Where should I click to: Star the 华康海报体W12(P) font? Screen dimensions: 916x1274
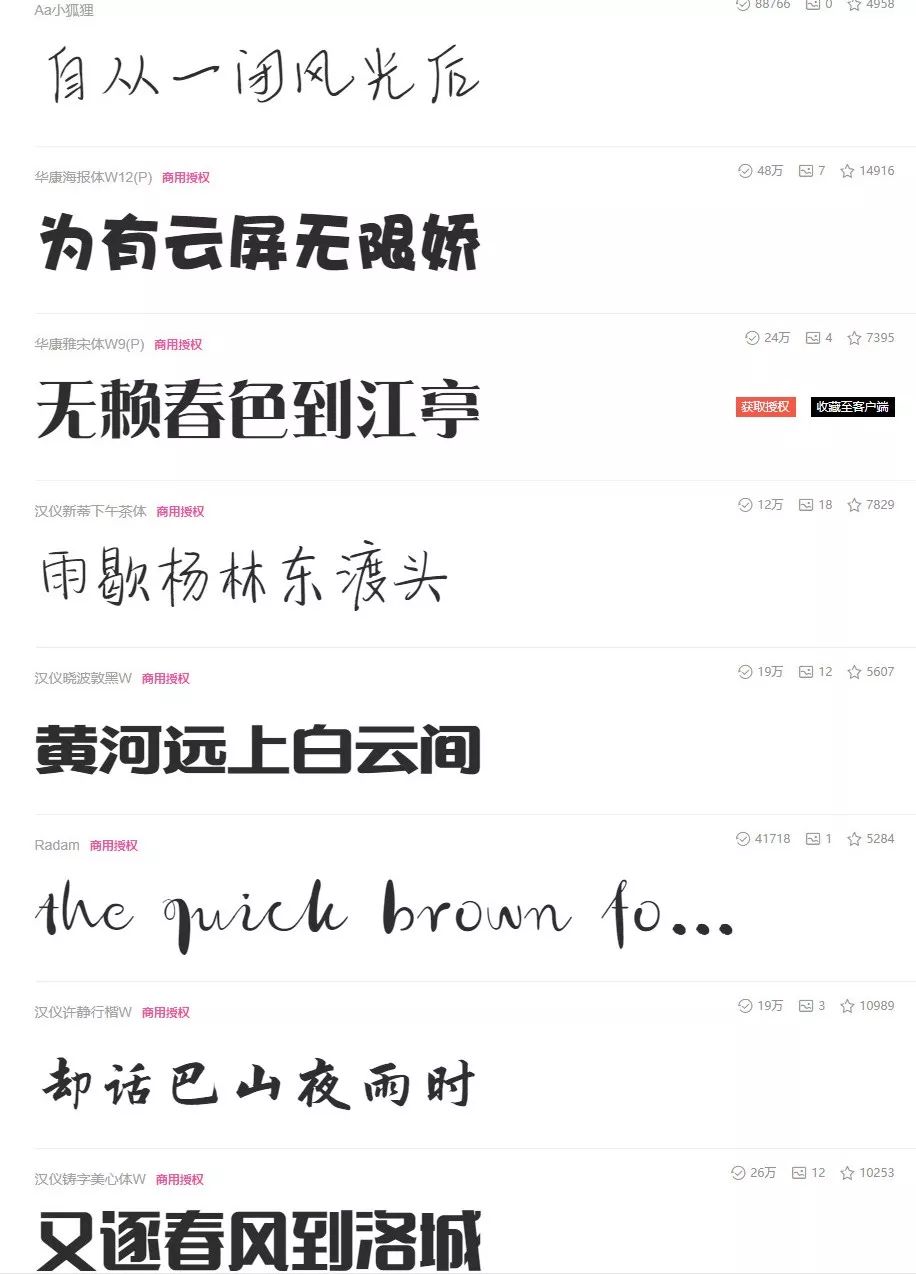coord(847,171)
